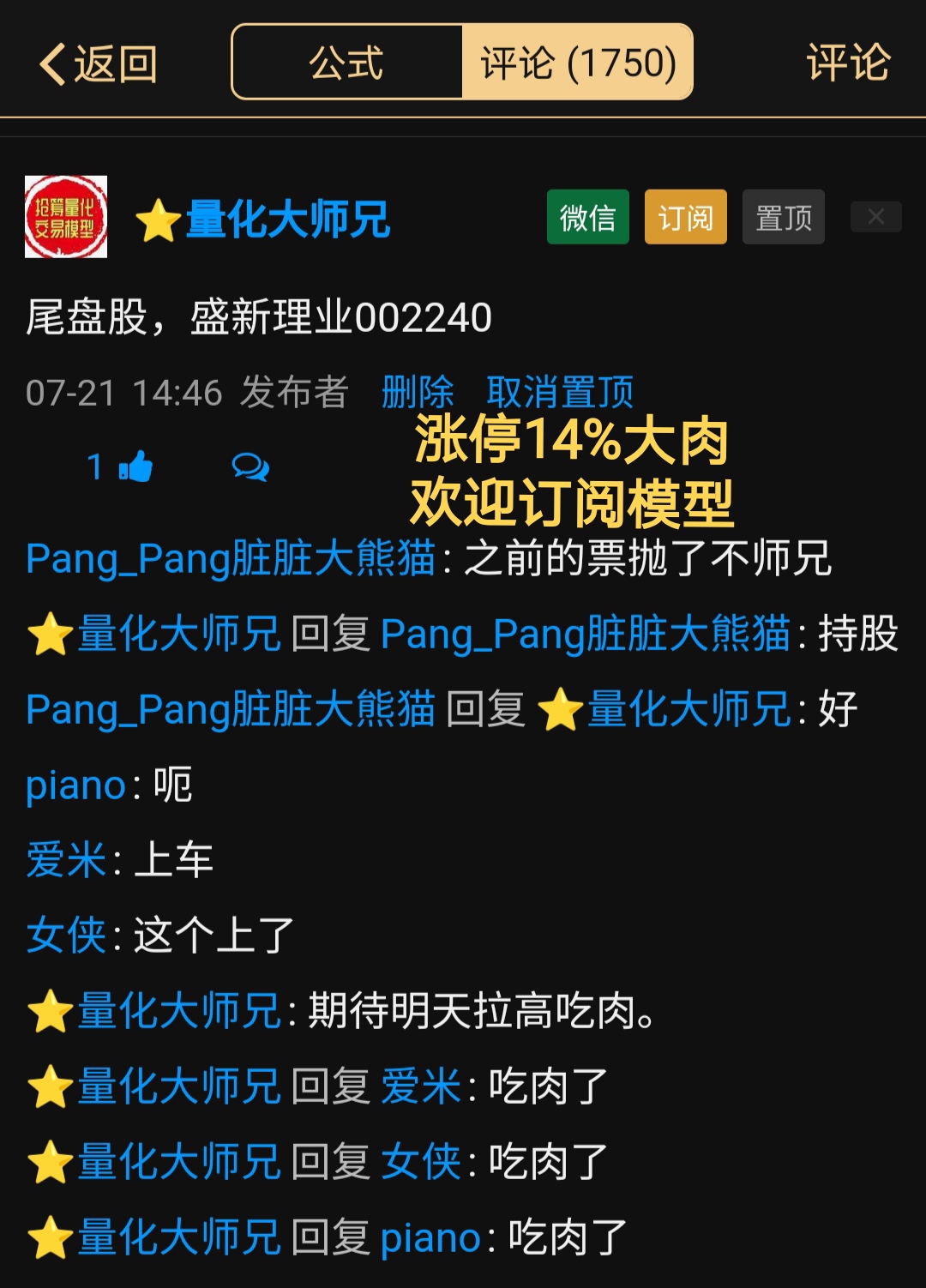Switch to the 公式 tab
The width and height of the screenshot is (926, 1288).
pyautogui.click(x=347, y=63)
